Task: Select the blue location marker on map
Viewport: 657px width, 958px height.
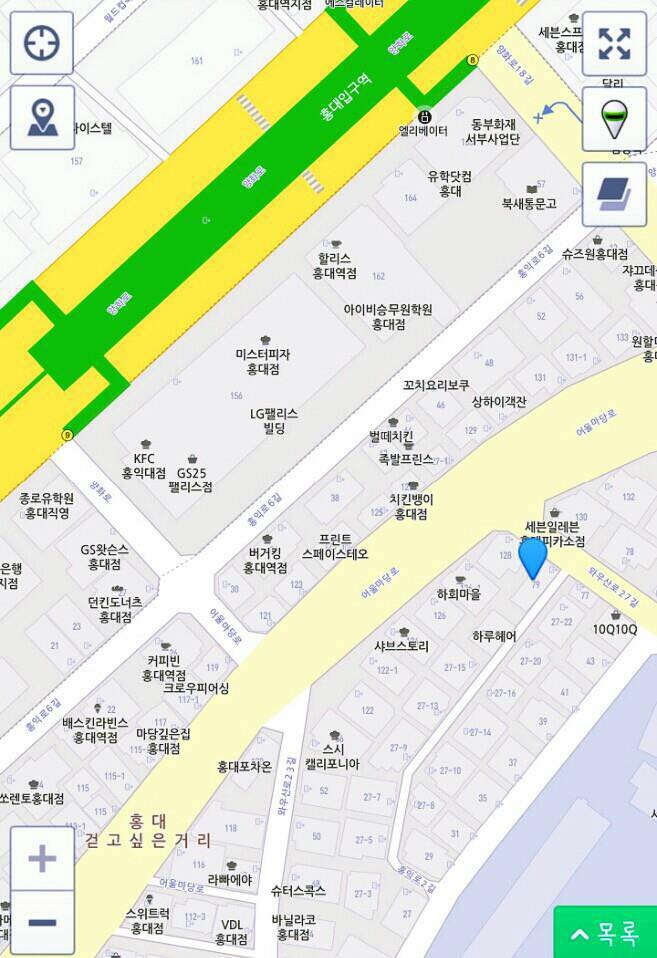Action: click(x=532, y=560)
